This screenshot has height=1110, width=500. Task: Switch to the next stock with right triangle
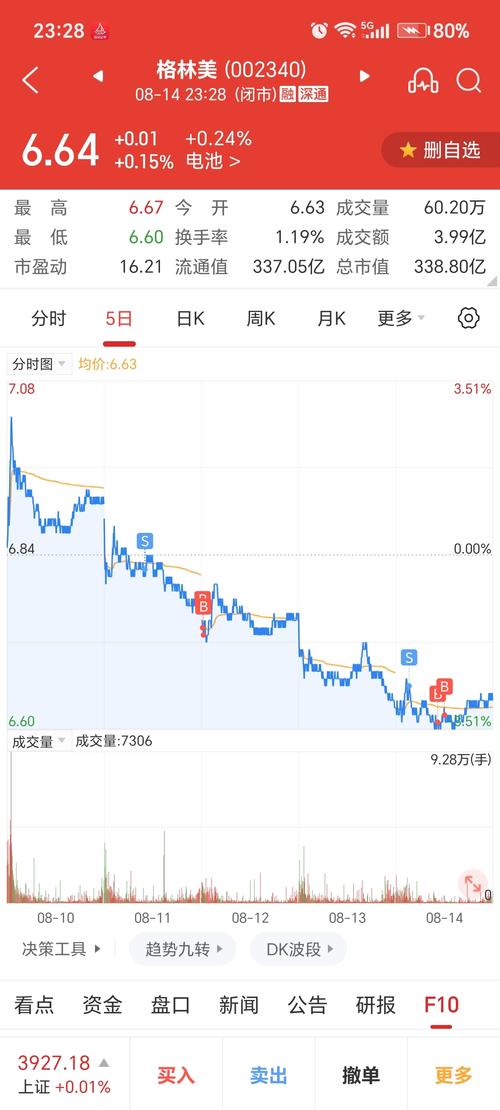(365, 76)
